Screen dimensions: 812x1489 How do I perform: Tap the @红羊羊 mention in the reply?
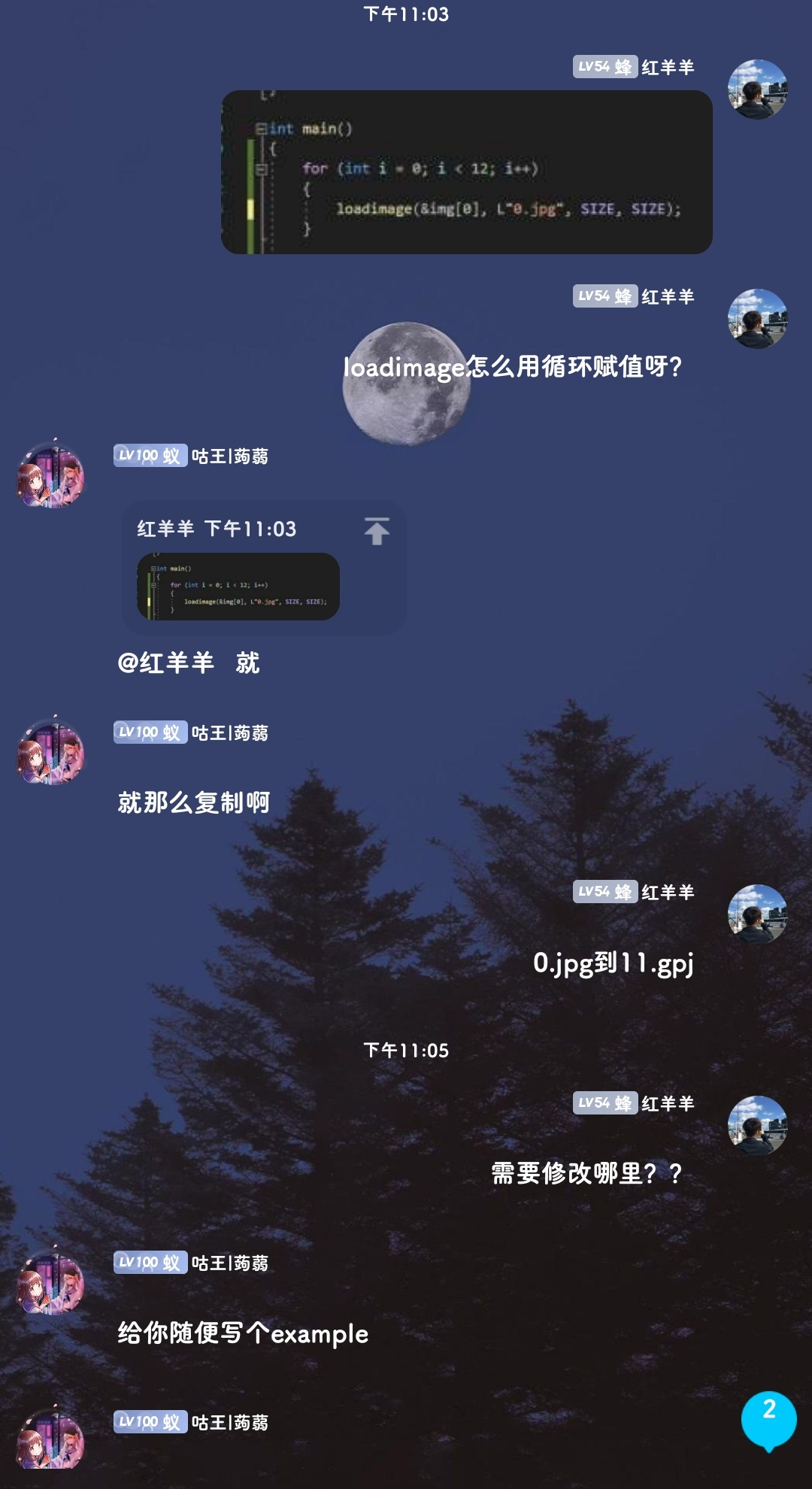pyautogui.click(x=166, y=663)
